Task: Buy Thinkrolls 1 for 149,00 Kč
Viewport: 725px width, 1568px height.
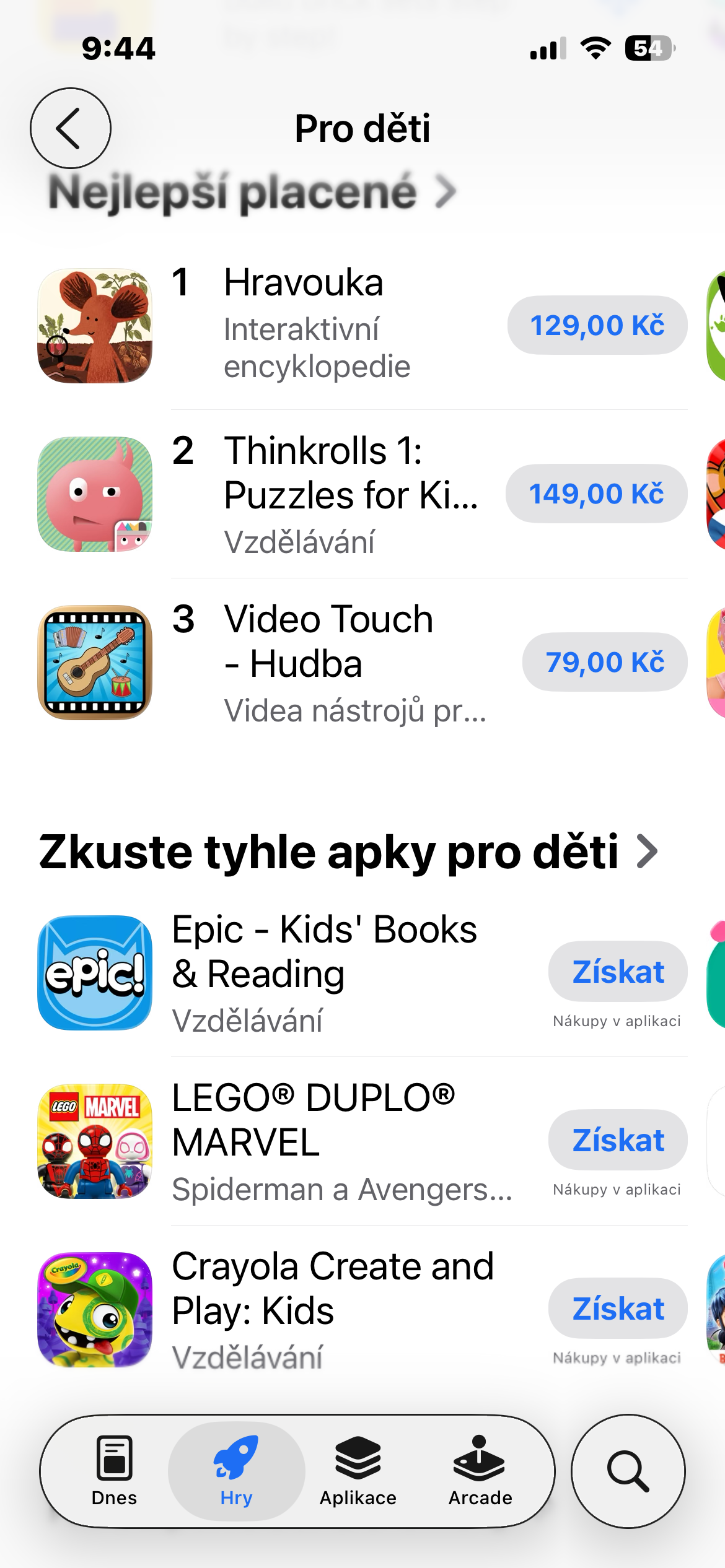Action: [596, 494]
